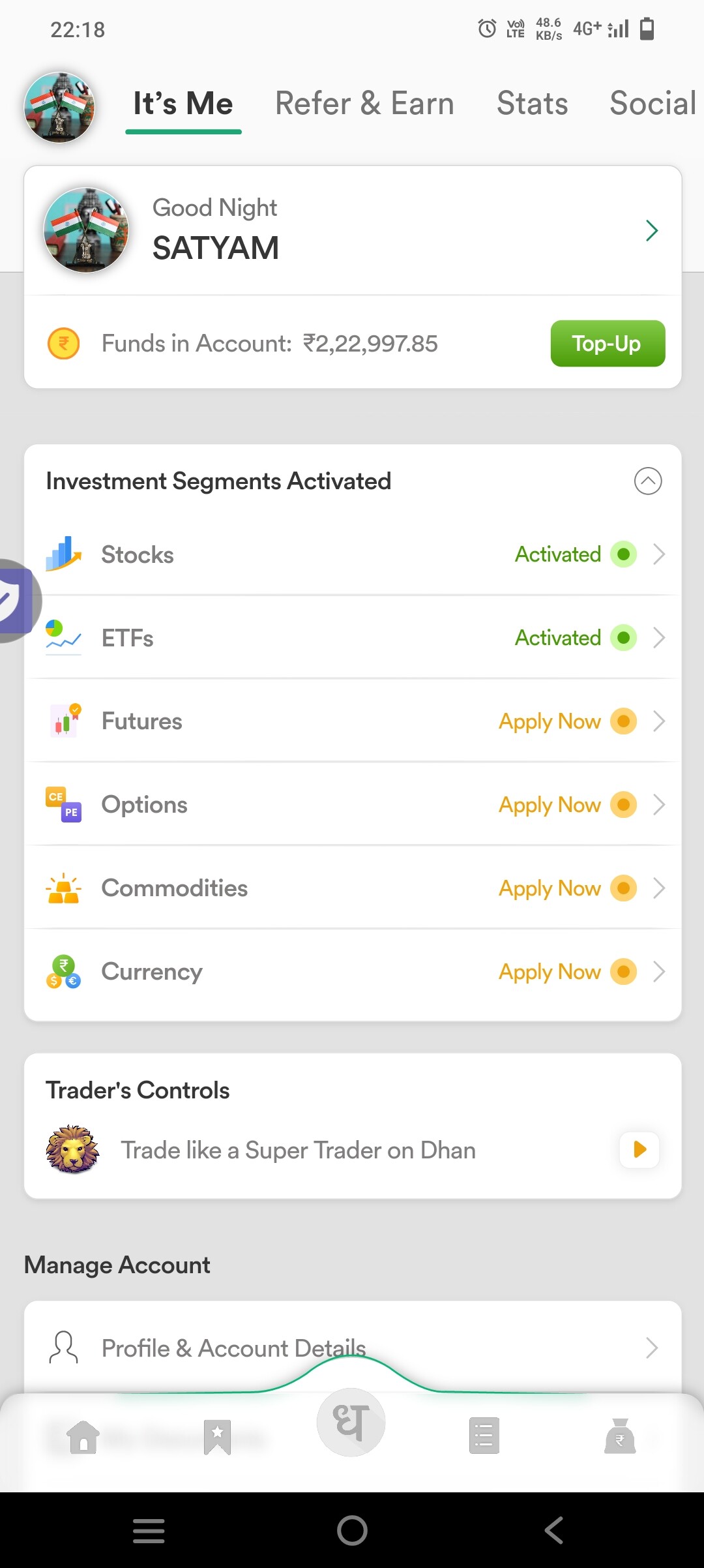Go to the home tab in bottom bar
704x1568 pixels.
tap(83, 1436)
